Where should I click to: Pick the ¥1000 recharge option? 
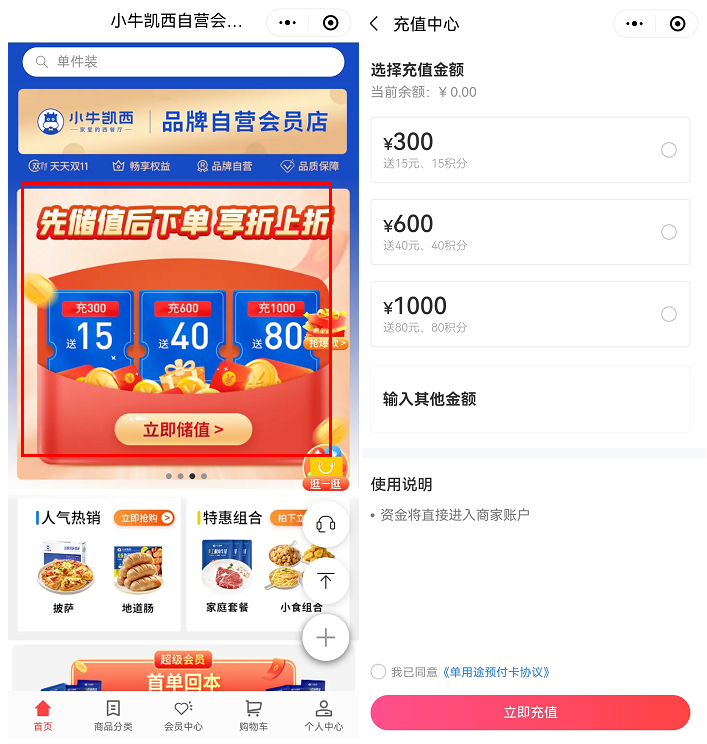(668, 314)
